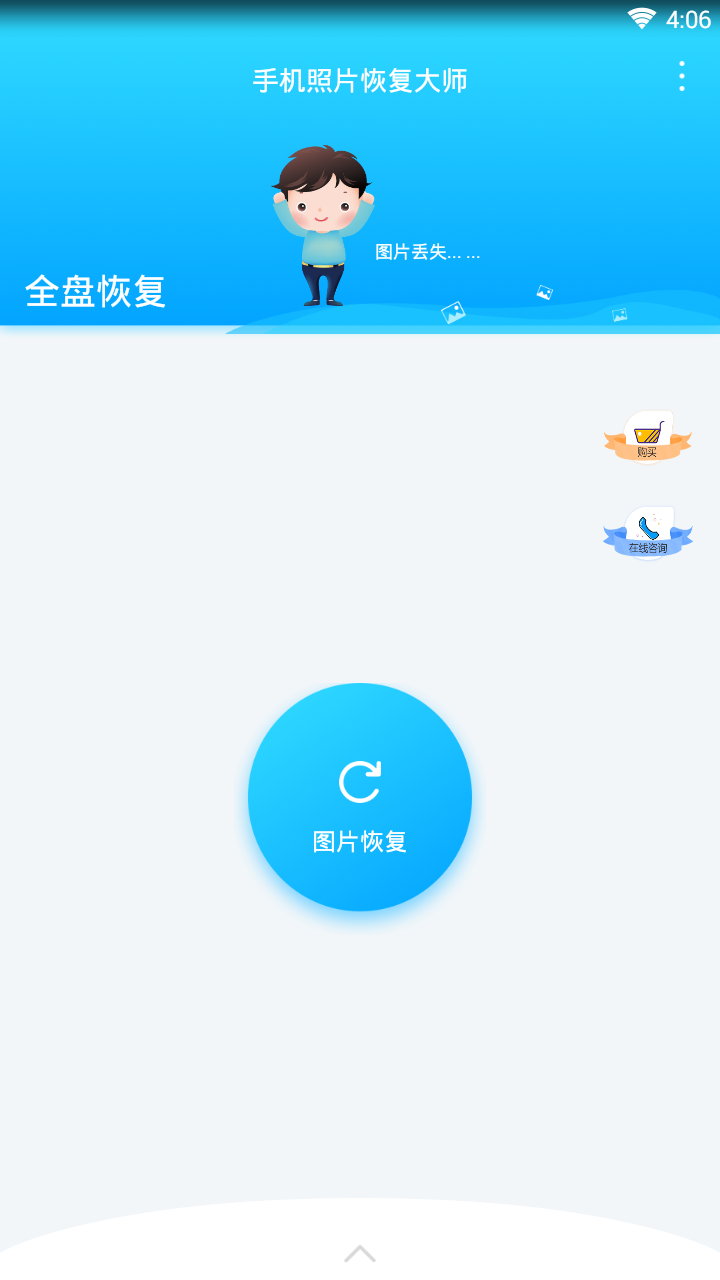Open 在线咨询 via the phone receiver icon
The image size is (720, 1280).
647,525
